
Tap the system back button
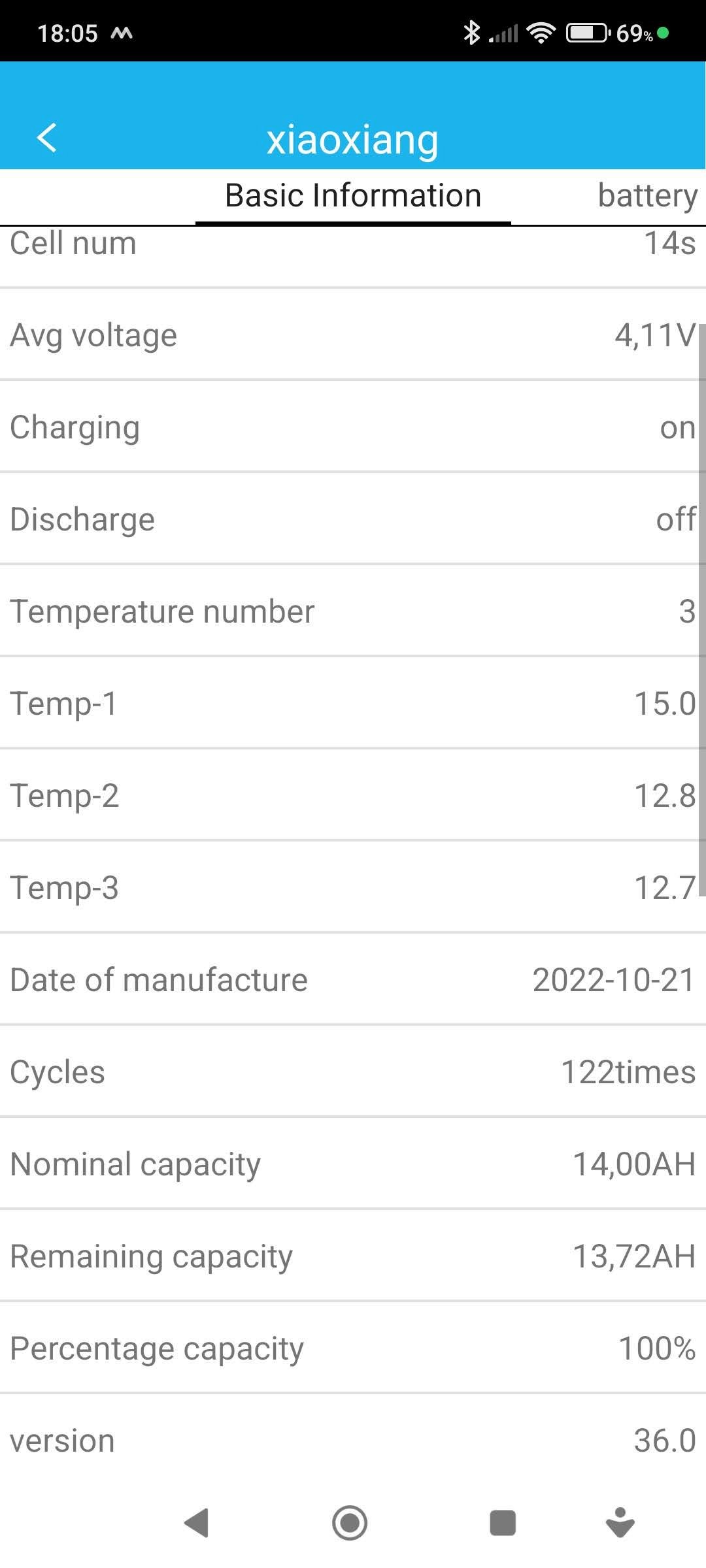pyautogui.click(x=197, y=1523)
